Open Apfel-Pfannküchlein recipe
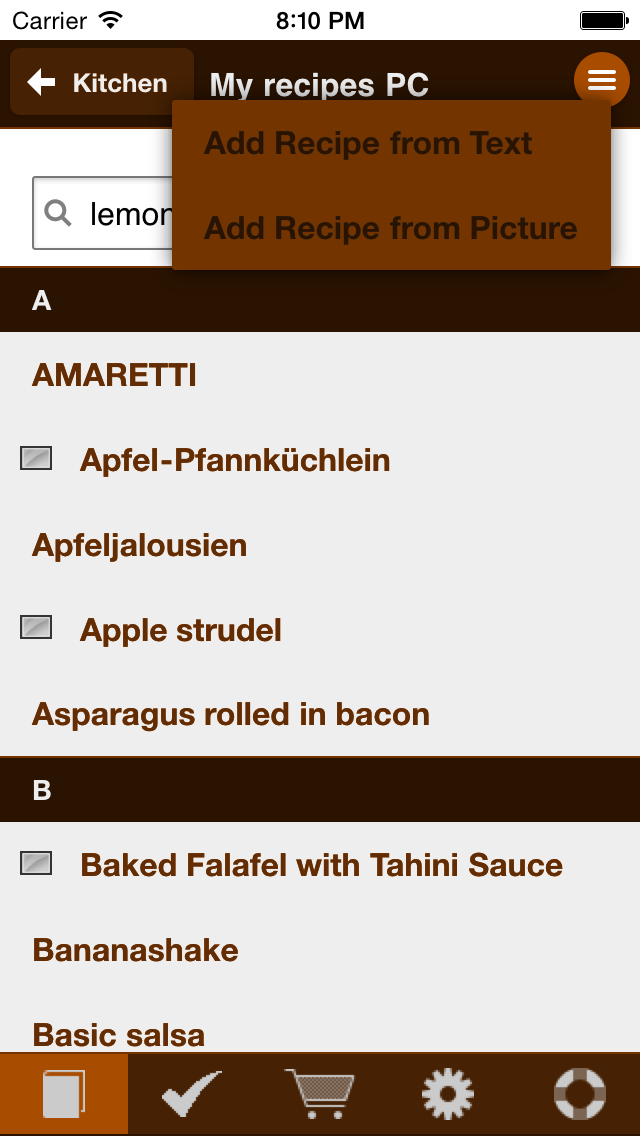640x1136 pixels. (320, 460)
